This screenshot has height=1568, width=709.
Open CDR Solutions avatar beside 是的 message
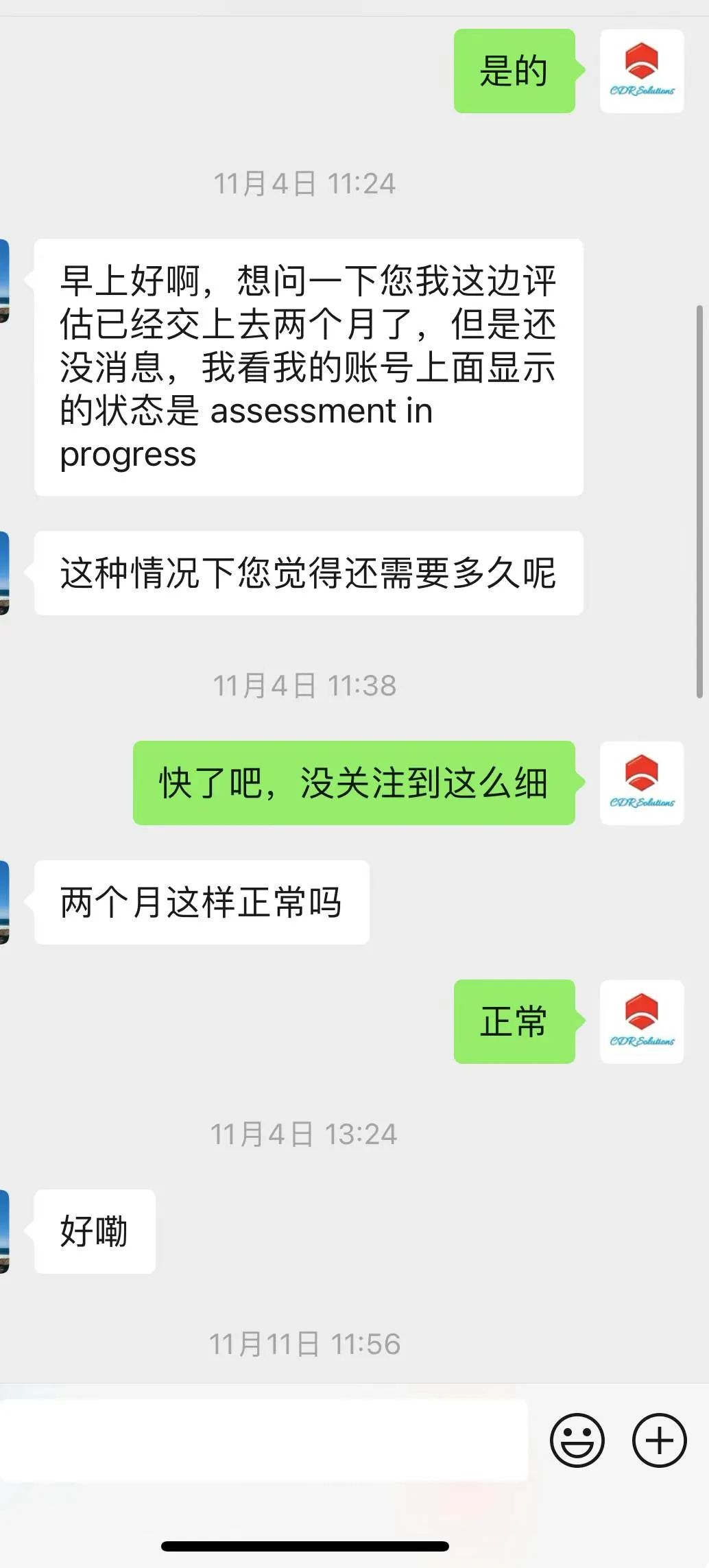[x=642, y=71]
